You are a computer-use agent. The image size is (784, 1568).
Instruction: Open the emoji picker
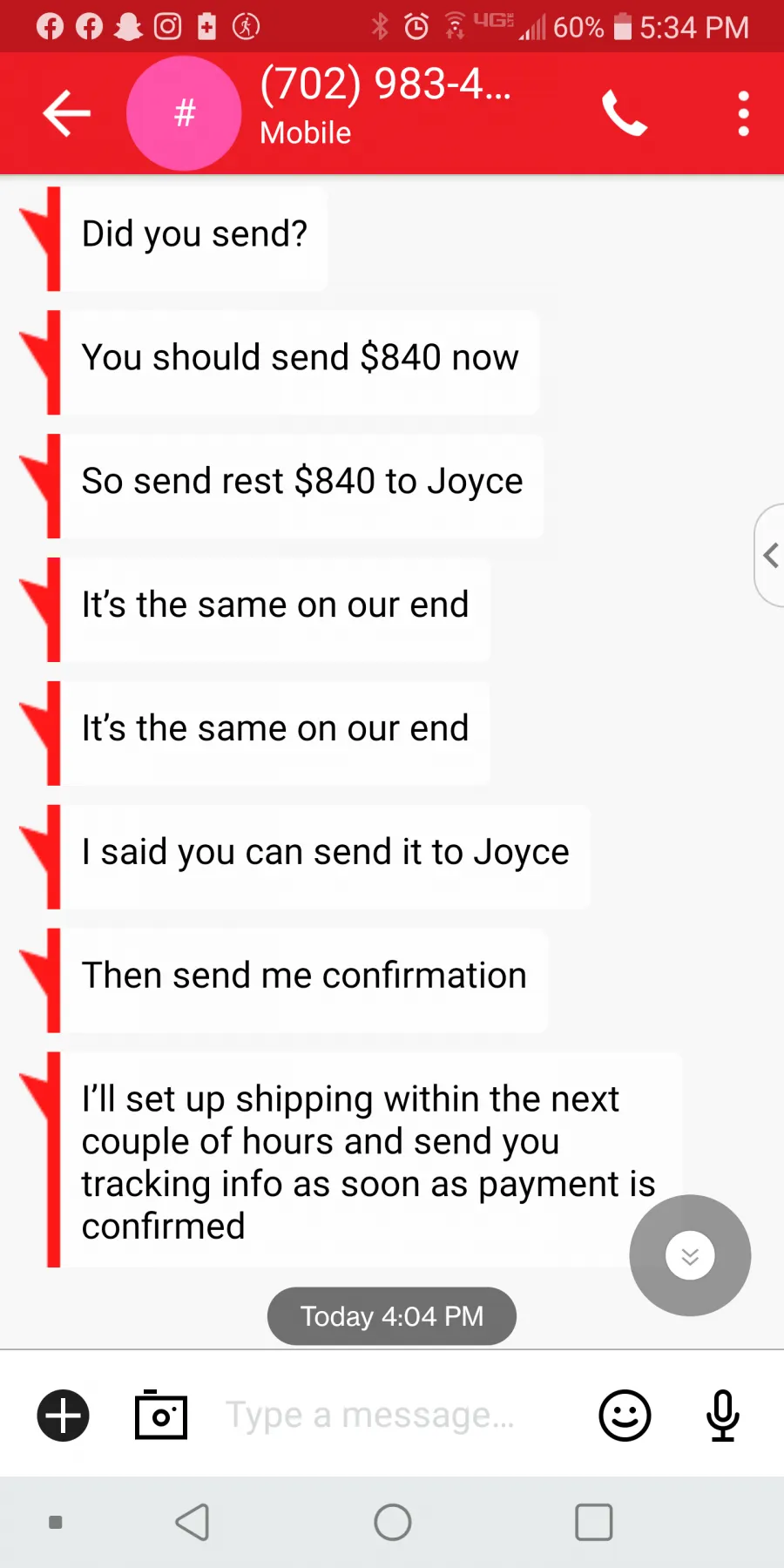click(625, 1416)
